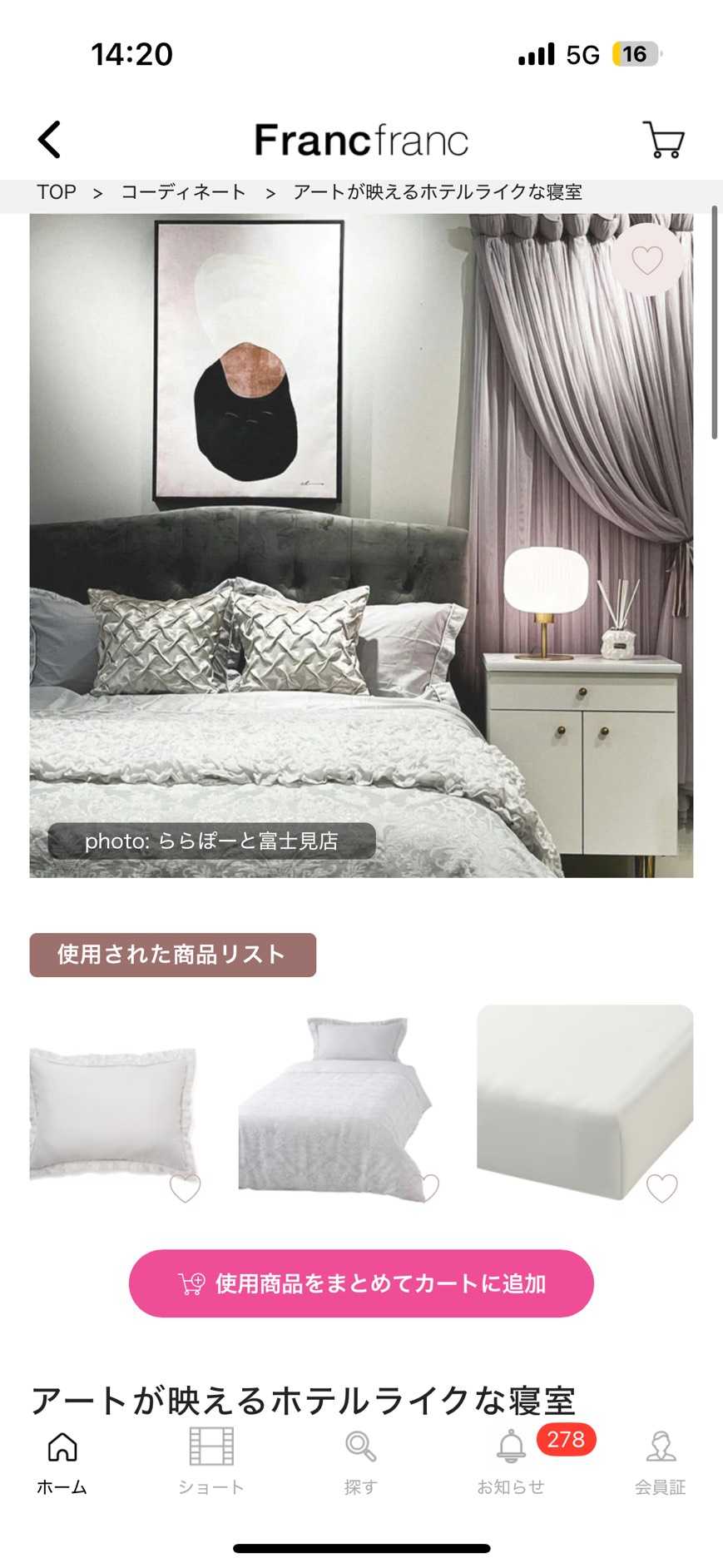Screen dimensions: 723x1568
Task: Tap 使用商品をまとめてカートに追加 button
Action: 361,1283
